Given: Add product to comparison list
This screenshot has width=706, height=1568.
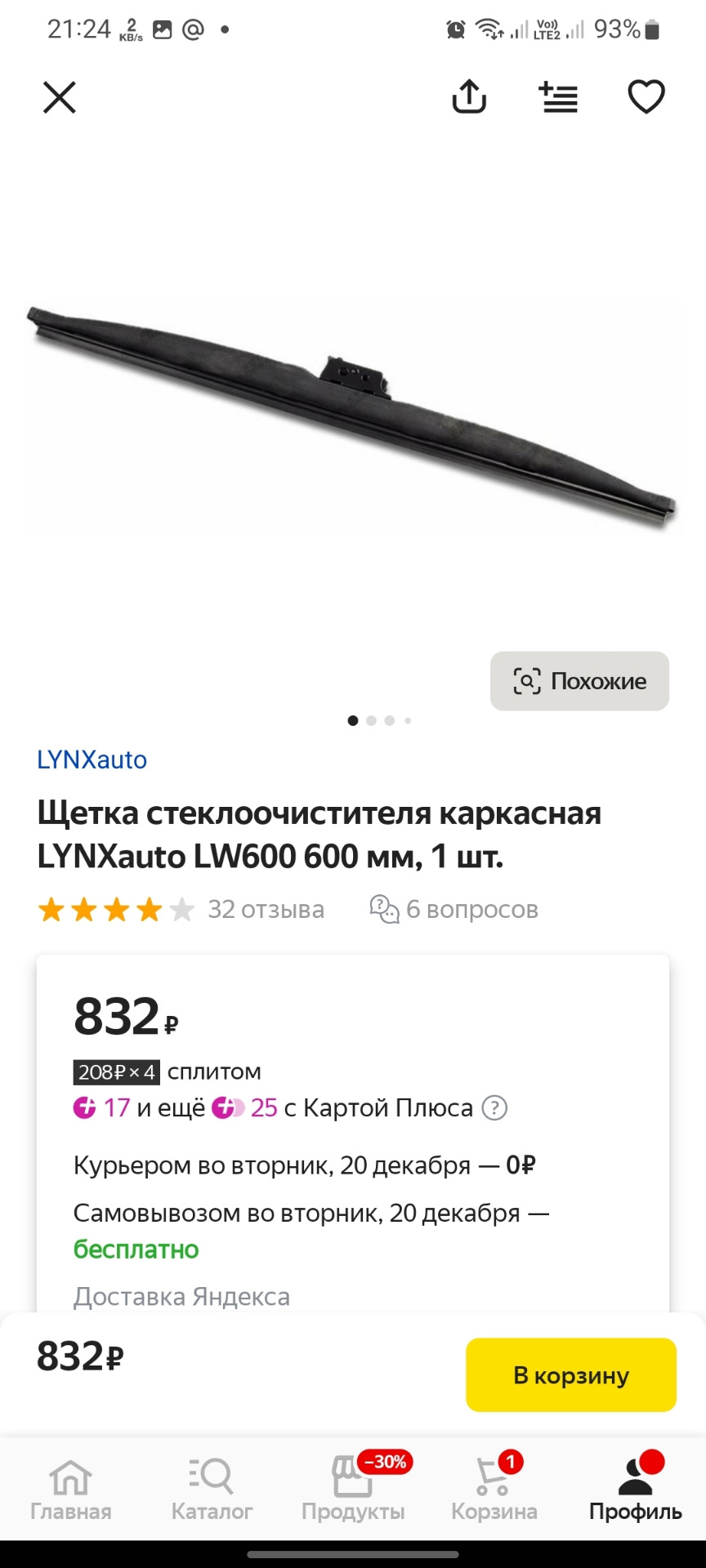Looking at the screenshot, I should [x=559, y=98].
